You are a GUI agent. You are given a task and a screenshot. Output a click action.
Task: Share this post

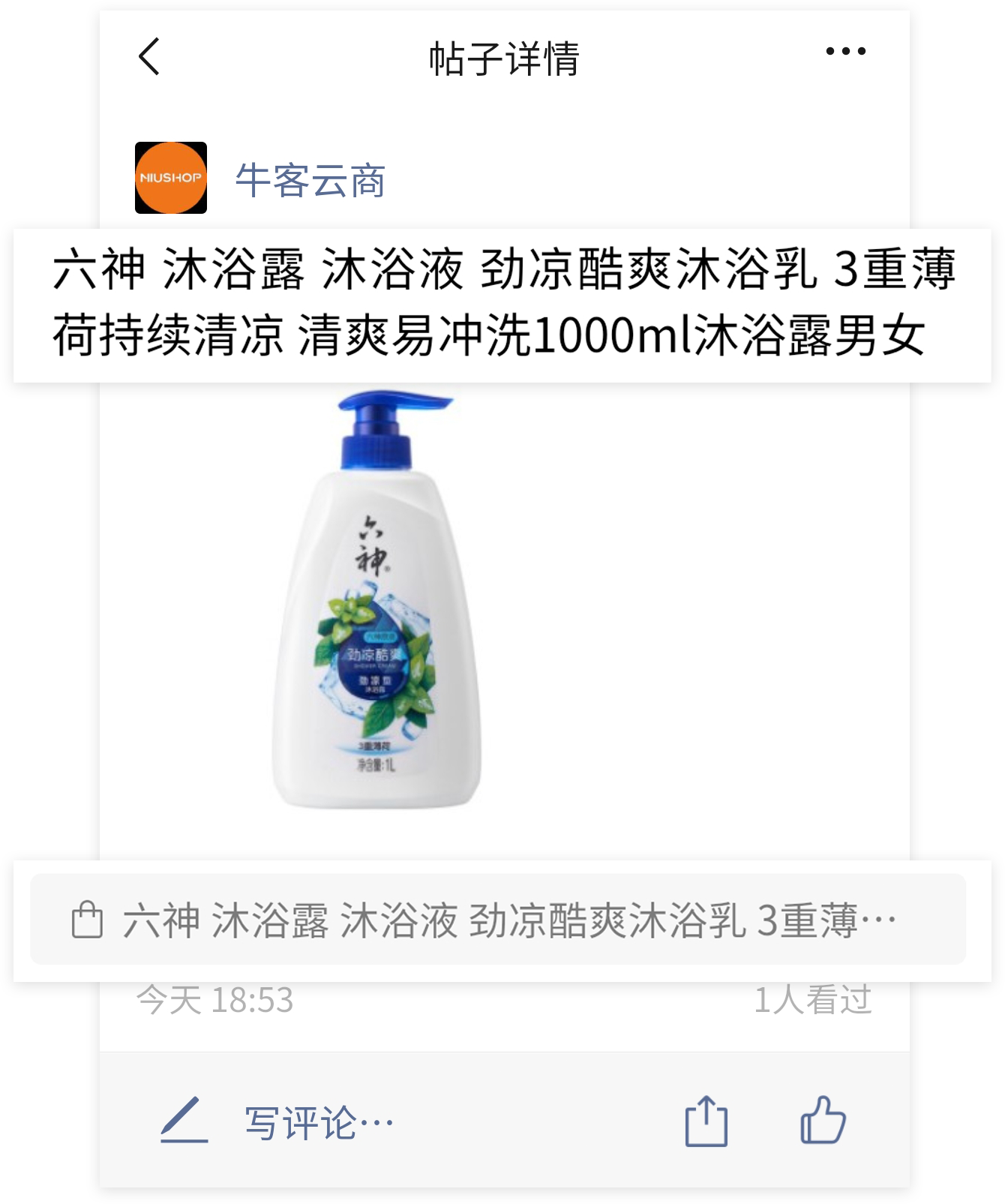706,1121
